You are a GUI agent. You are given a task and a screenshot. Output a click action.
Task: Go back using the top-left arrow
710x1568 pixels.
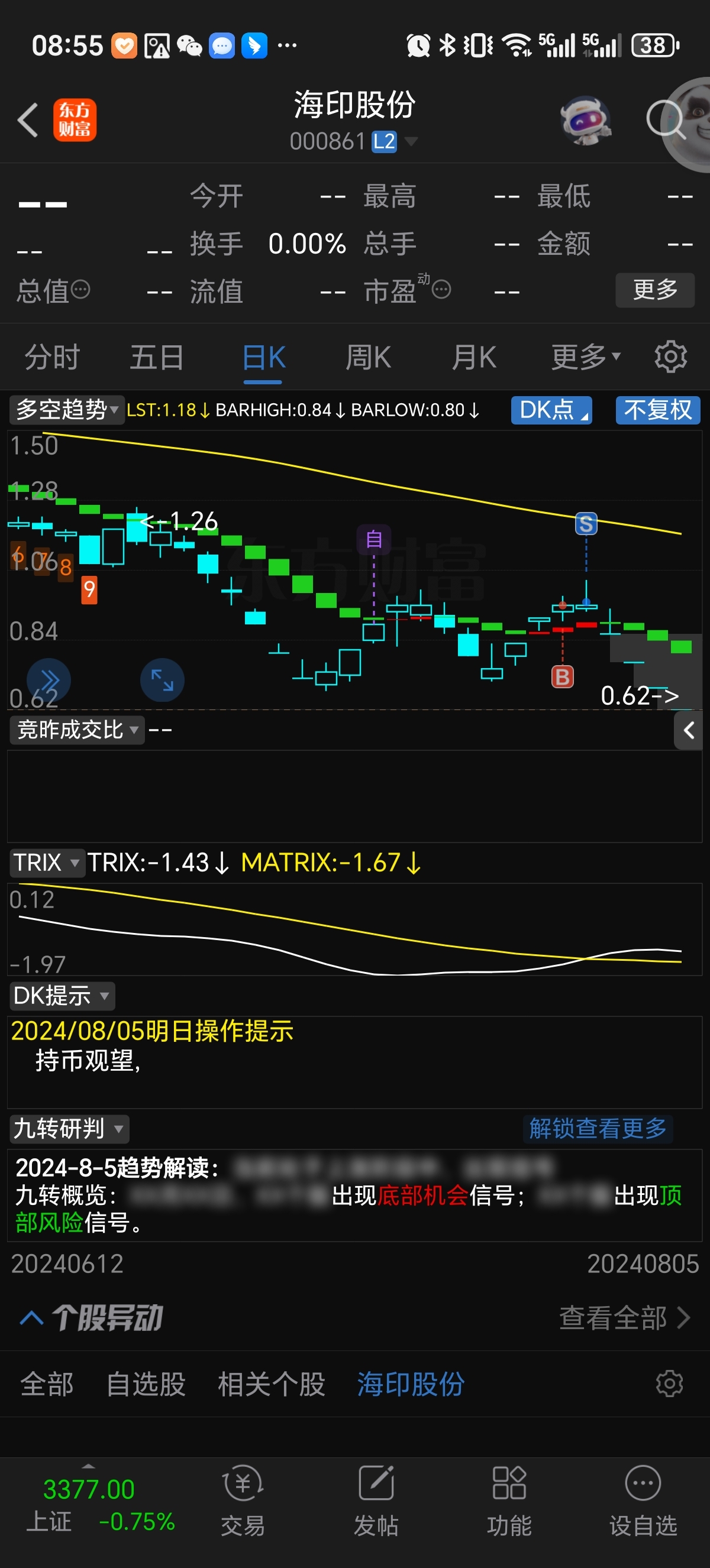27,120
